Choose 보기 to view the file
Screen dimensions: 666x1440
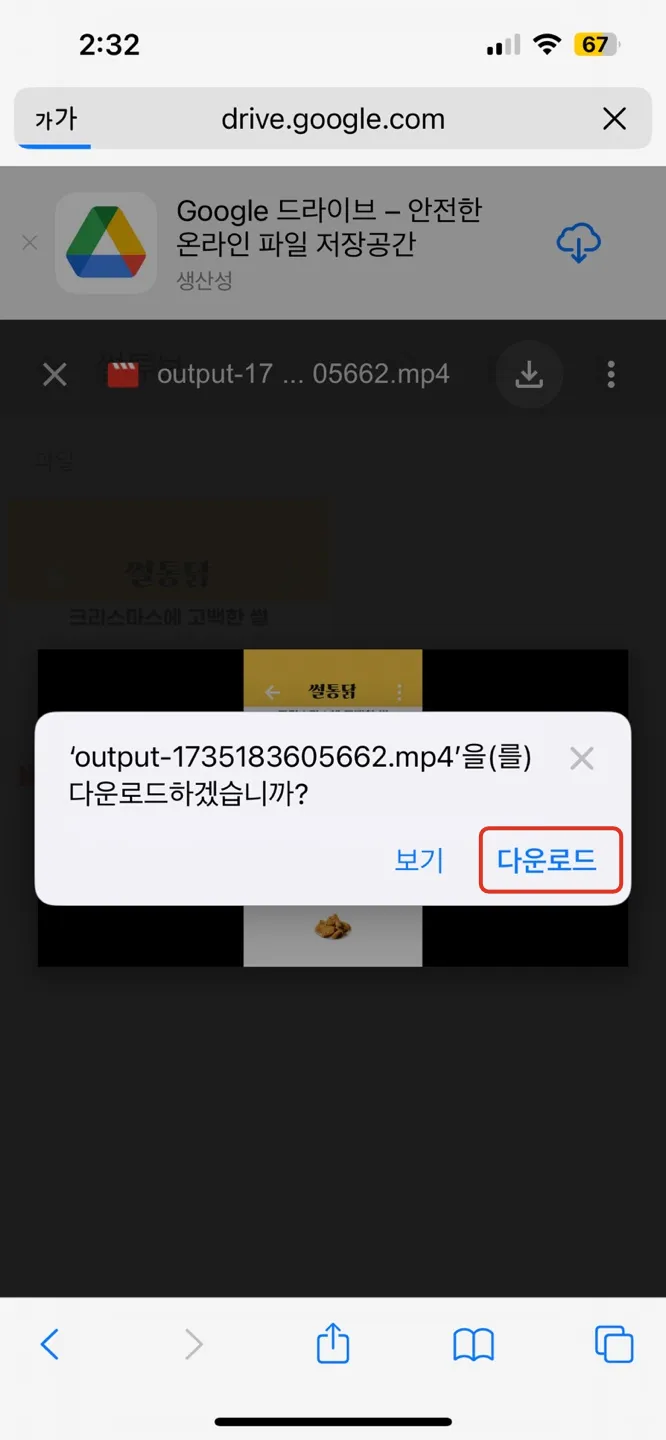coord(419,860)
